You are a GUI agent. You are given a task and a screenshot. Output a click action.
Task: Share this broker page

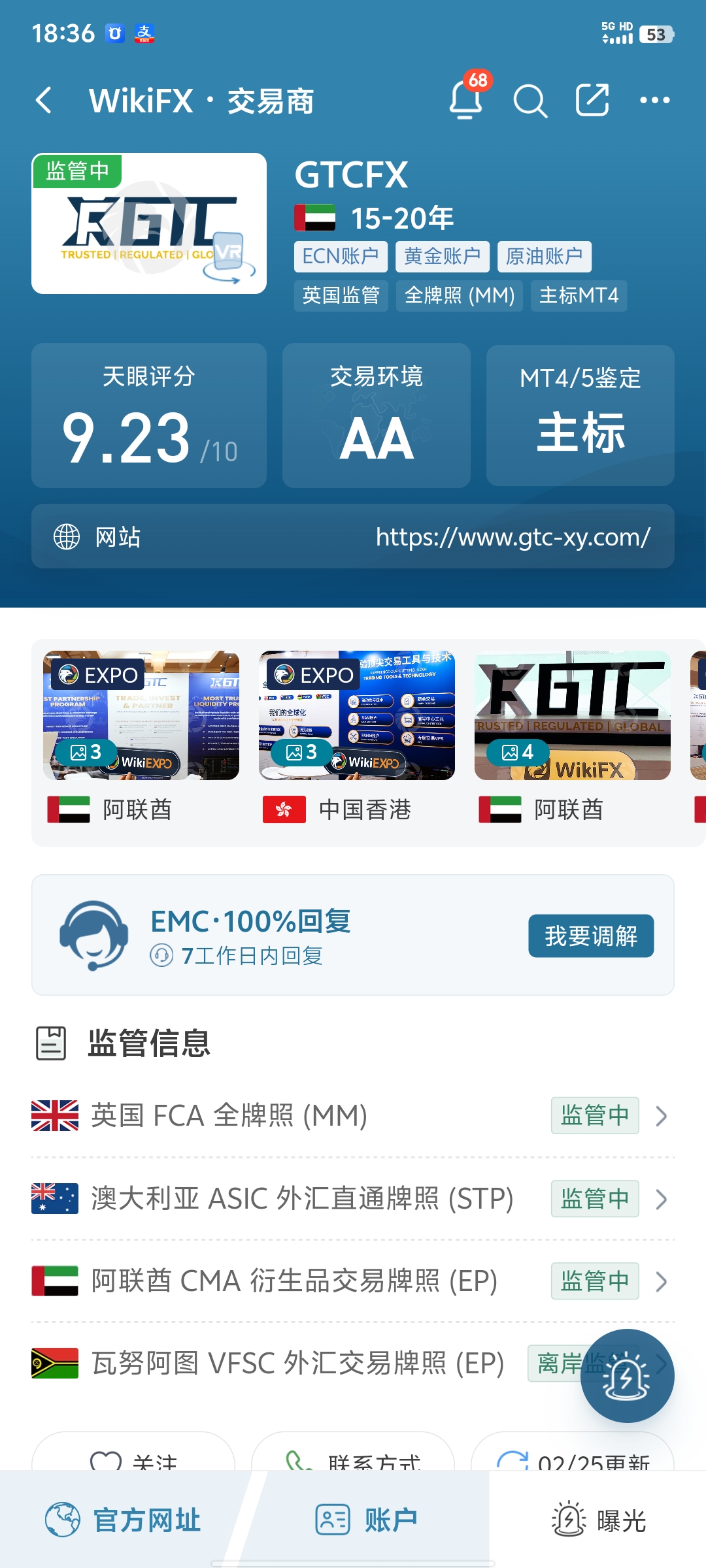(592, 100)
